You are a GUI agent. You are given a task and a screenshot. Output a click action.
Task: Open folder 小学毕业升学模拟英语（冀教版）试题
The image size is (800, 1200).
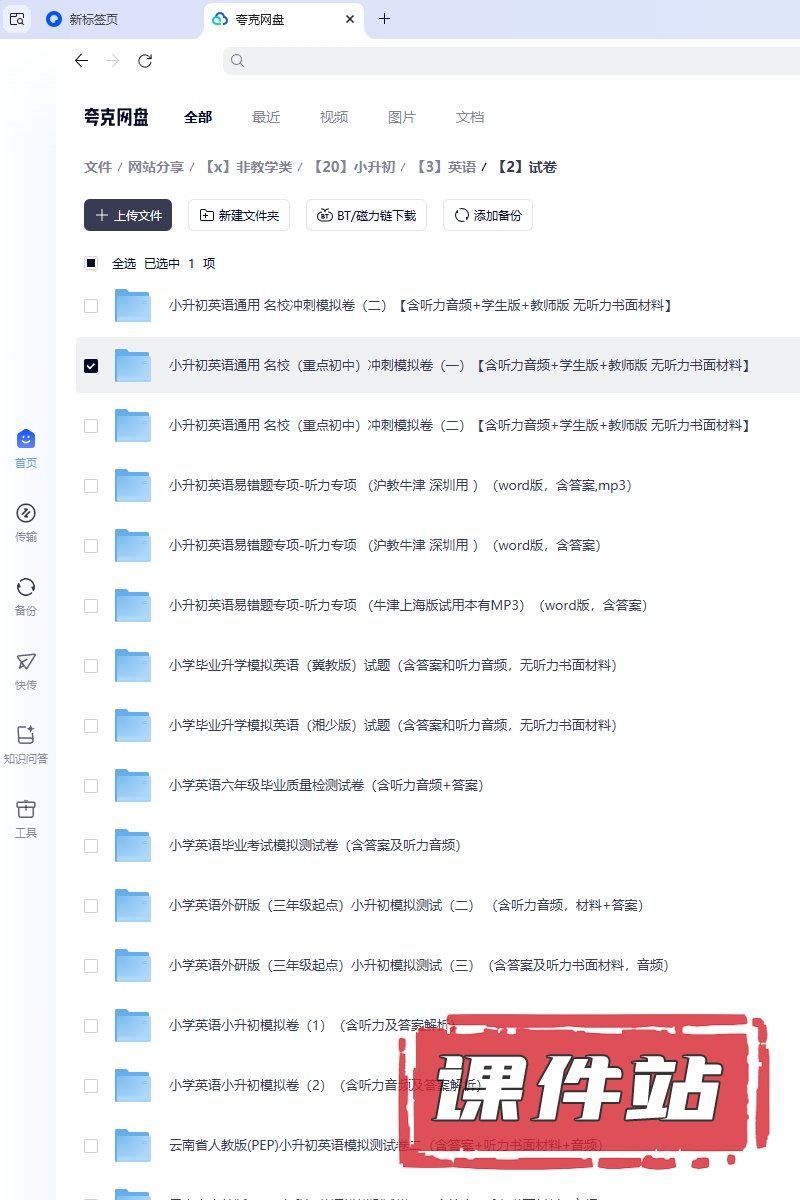tap(392, 665)
